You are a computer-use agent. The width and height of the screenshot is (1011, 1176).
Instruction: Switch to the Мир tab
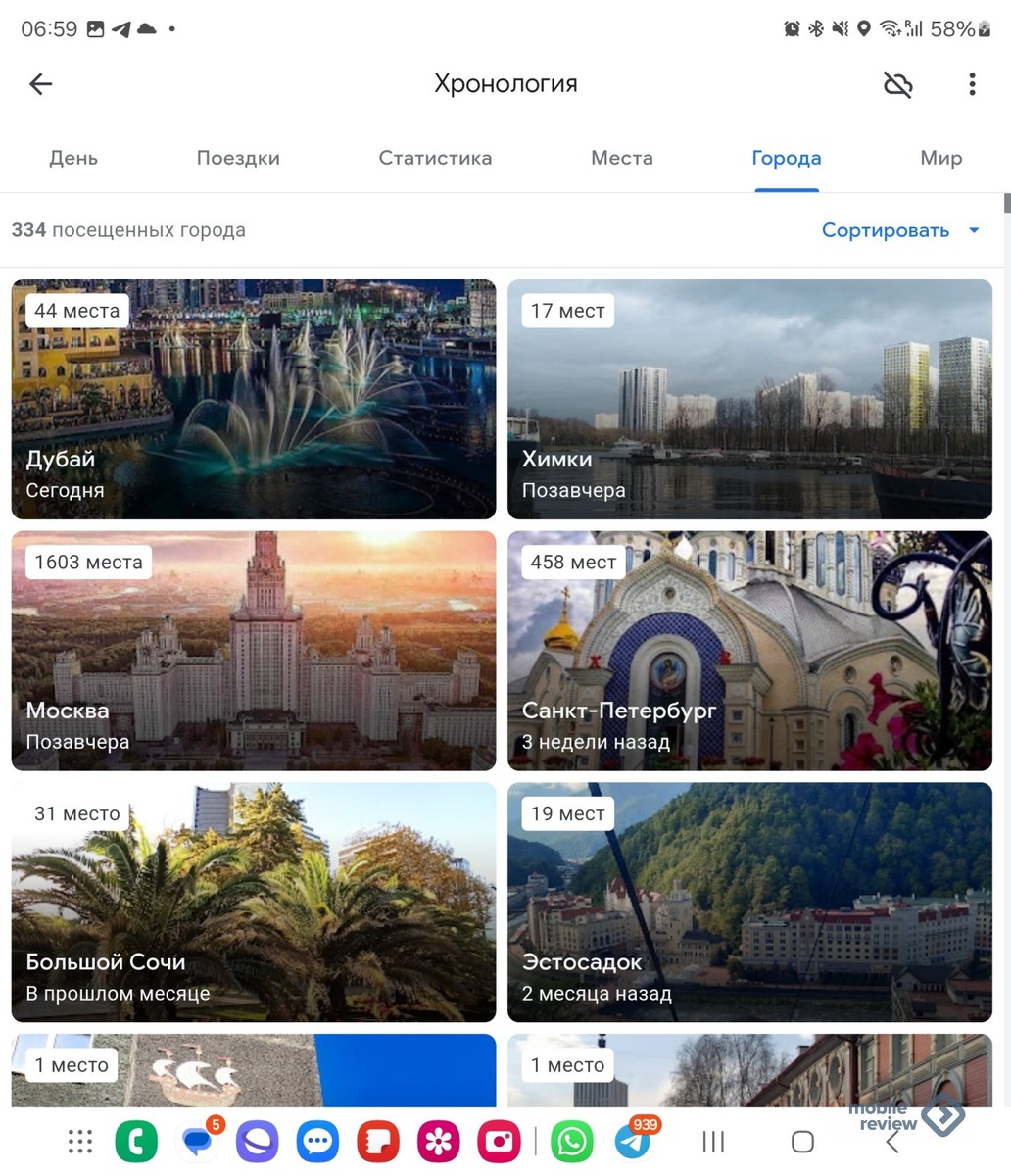click(940, 158)
